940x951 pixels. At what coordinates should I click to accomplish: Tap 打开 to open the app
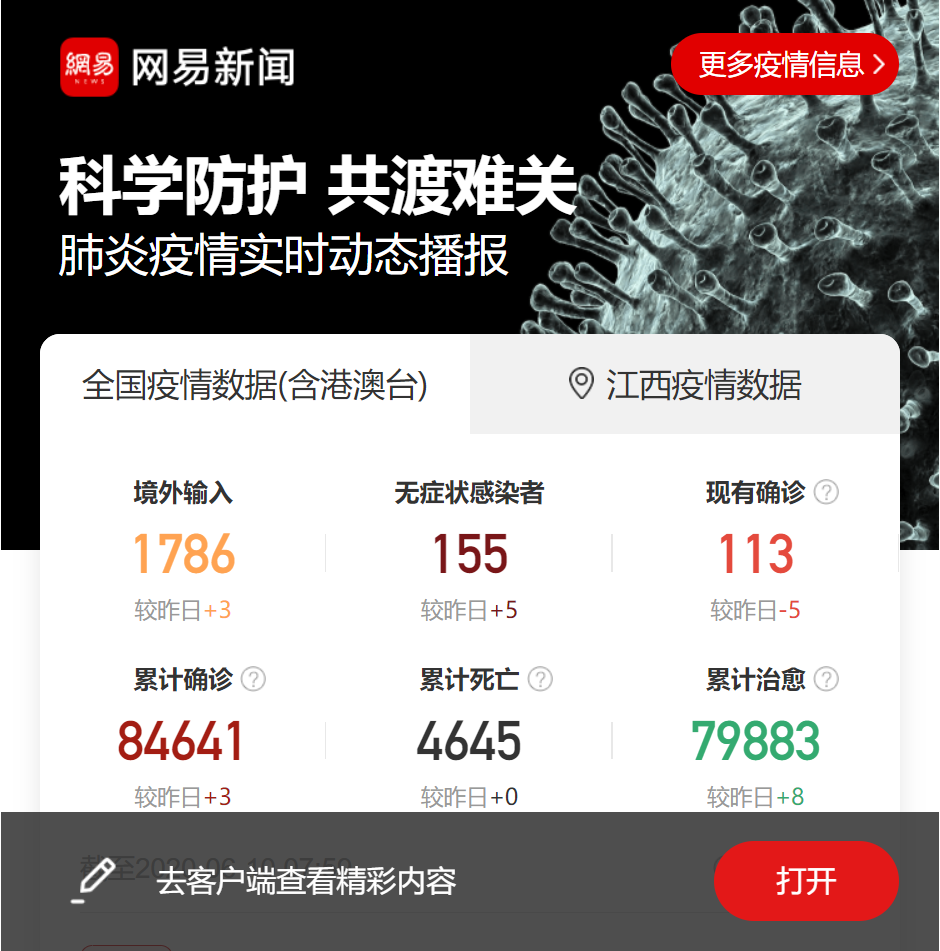806,881
